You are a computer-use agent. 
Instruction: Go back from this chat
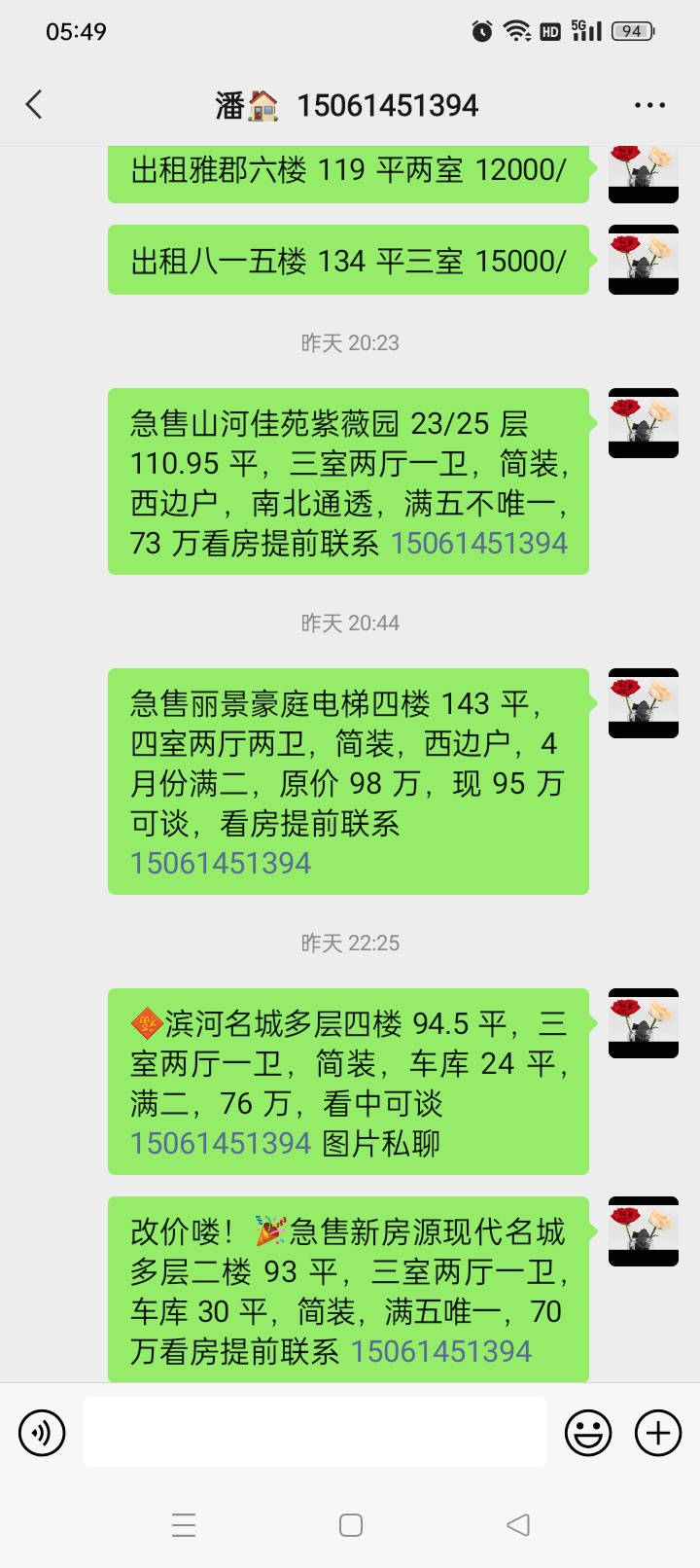point(35,105)
